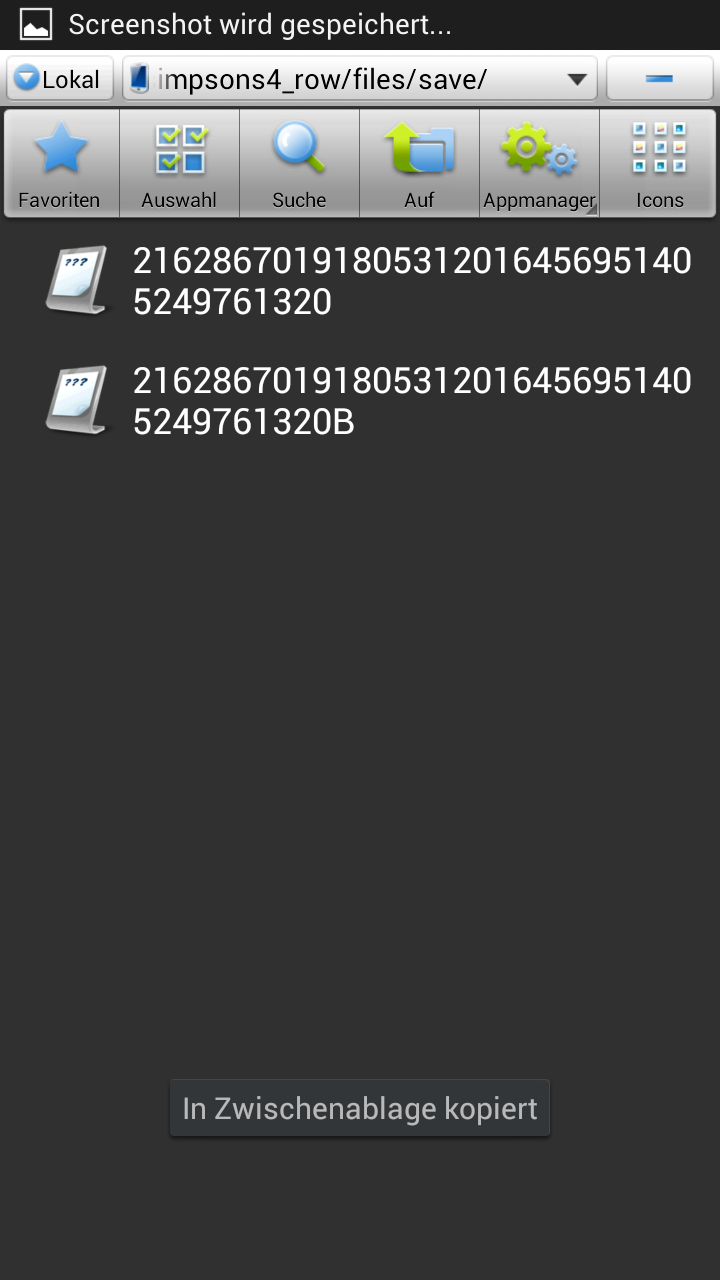
Task: Open the file ending in 5249761320
Action: [360, 281]
